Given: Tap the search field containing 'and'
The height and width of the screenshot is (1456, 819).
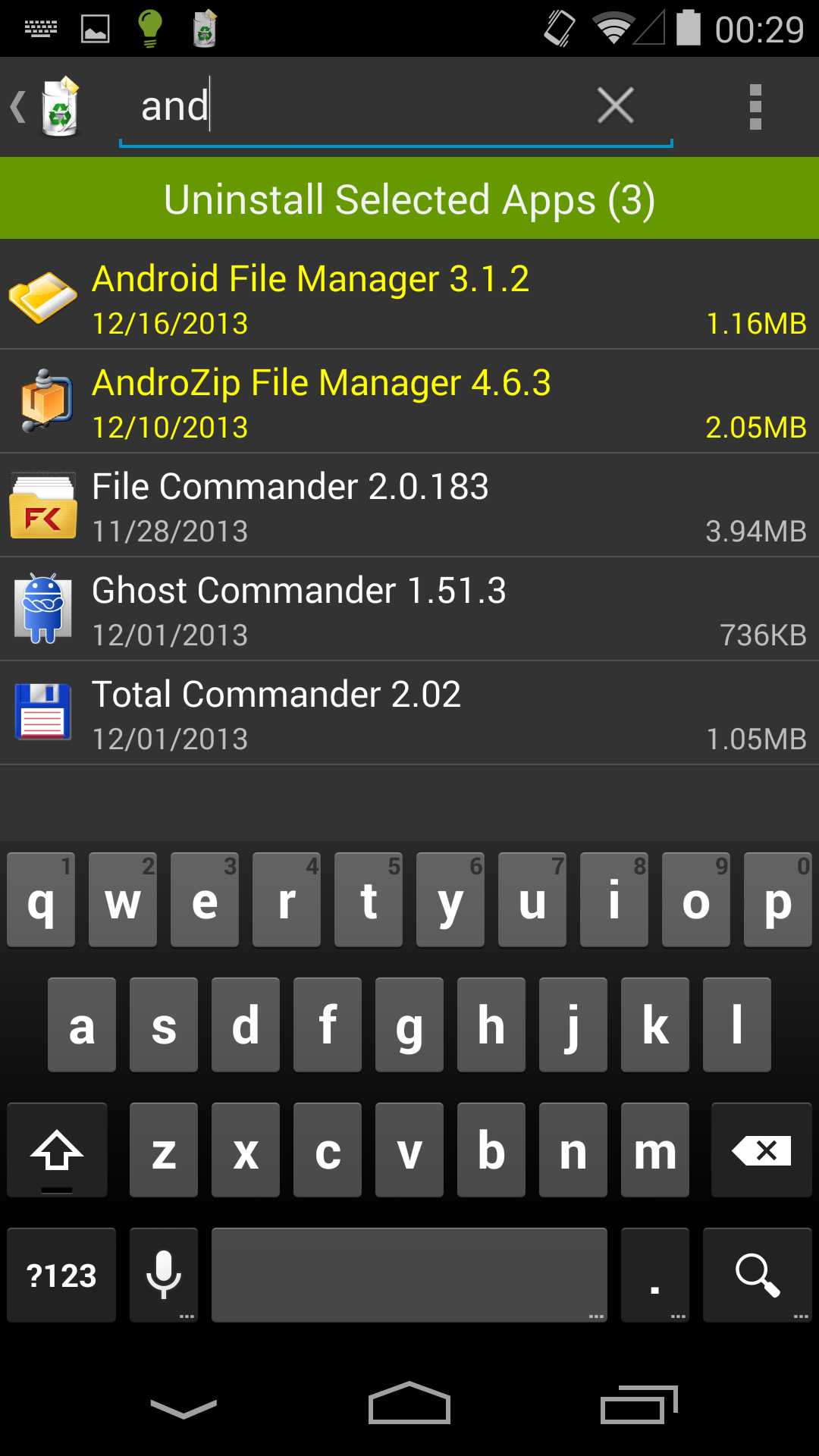Looking at the screenshot, I should 356,106.
